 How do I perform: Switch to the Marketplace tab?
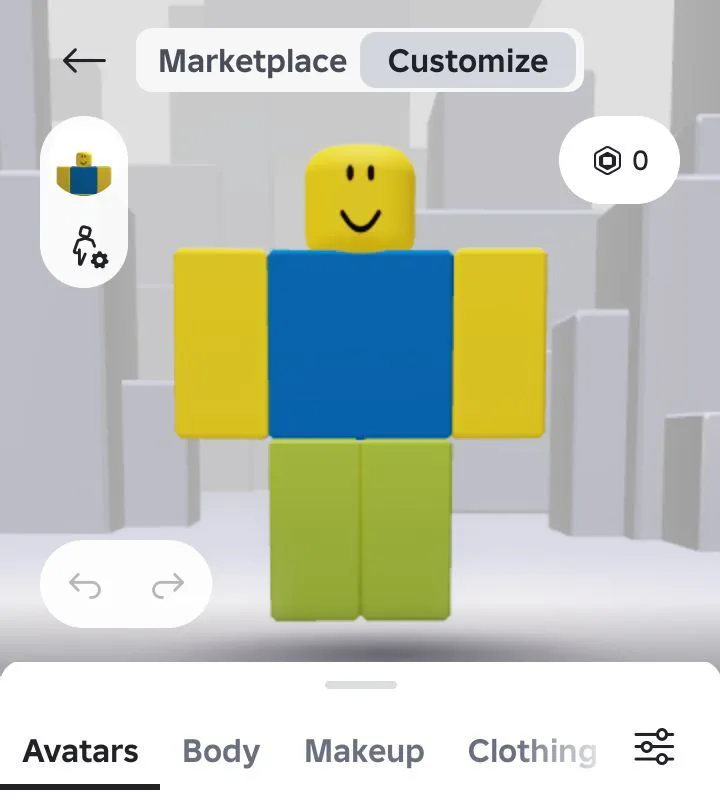click(252, 61)
